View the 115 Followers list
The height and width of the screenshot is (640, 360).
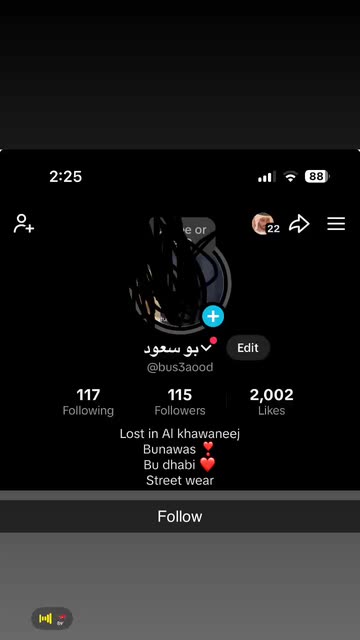click(x=180, y=402)
